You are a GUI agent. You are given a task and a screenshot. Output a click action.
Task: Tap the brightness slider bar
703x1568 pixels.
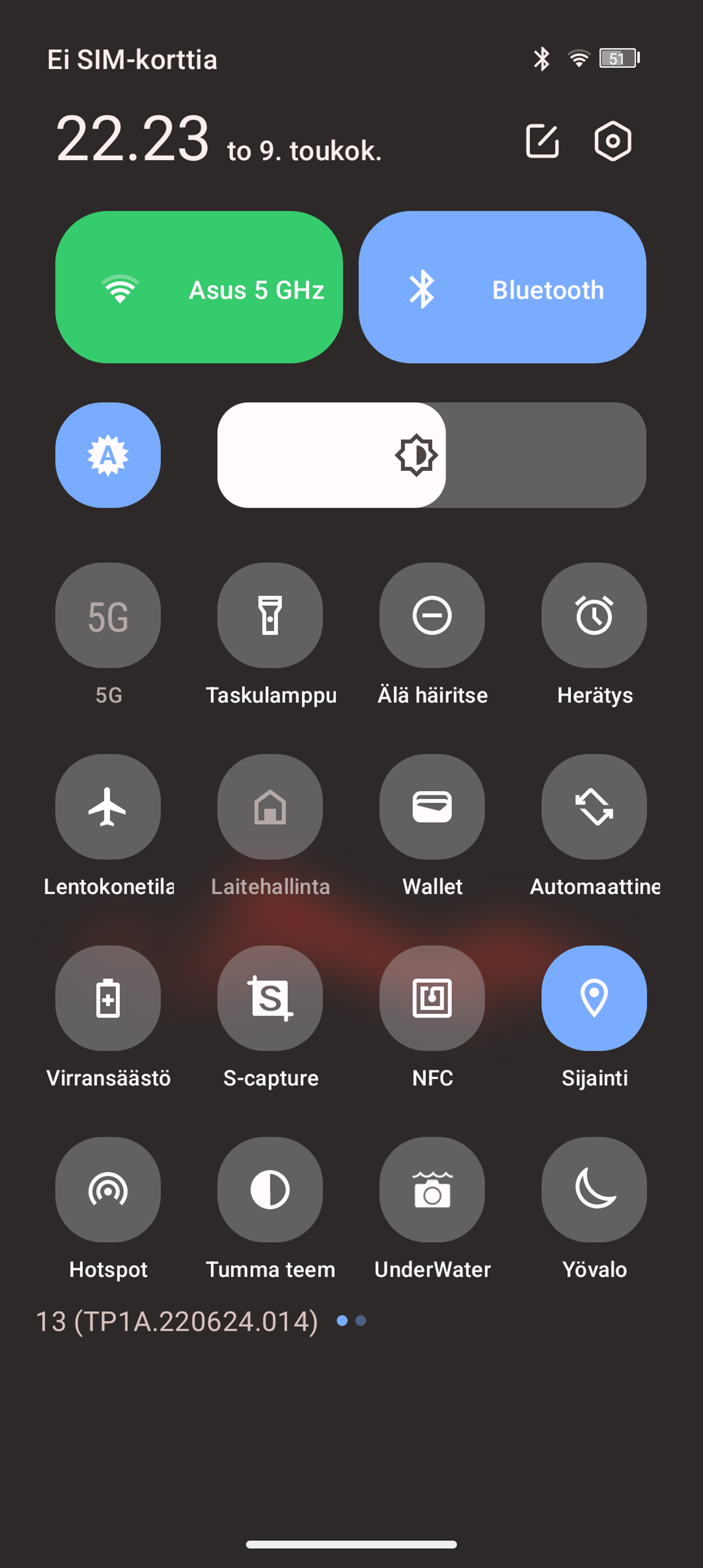pos(432,455)
